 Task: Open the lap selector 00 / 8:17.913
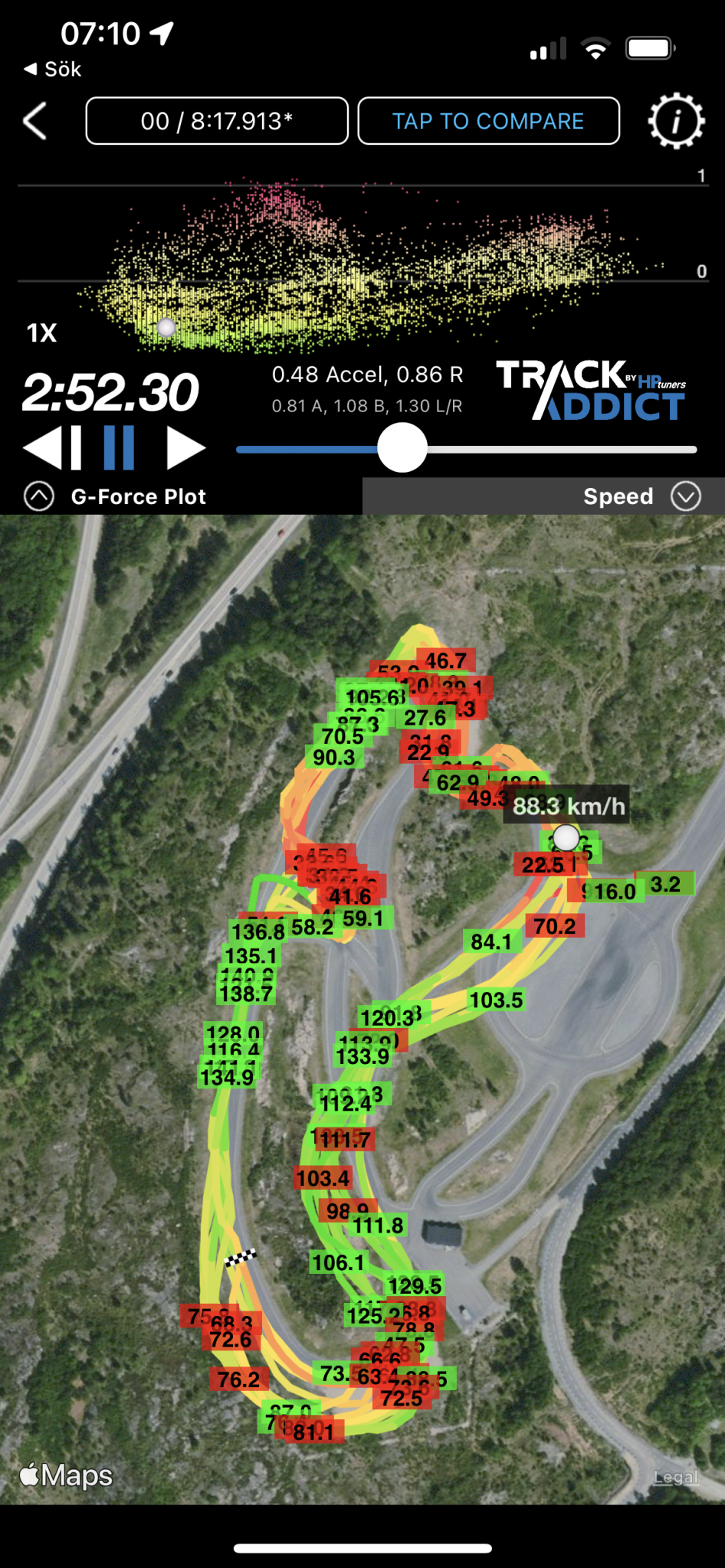[x=217, y=121]
